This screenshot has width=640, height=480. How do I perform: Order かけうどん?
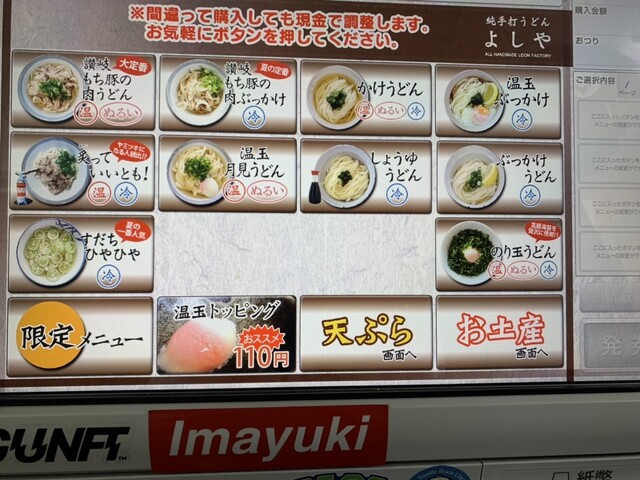click(366, 97)
